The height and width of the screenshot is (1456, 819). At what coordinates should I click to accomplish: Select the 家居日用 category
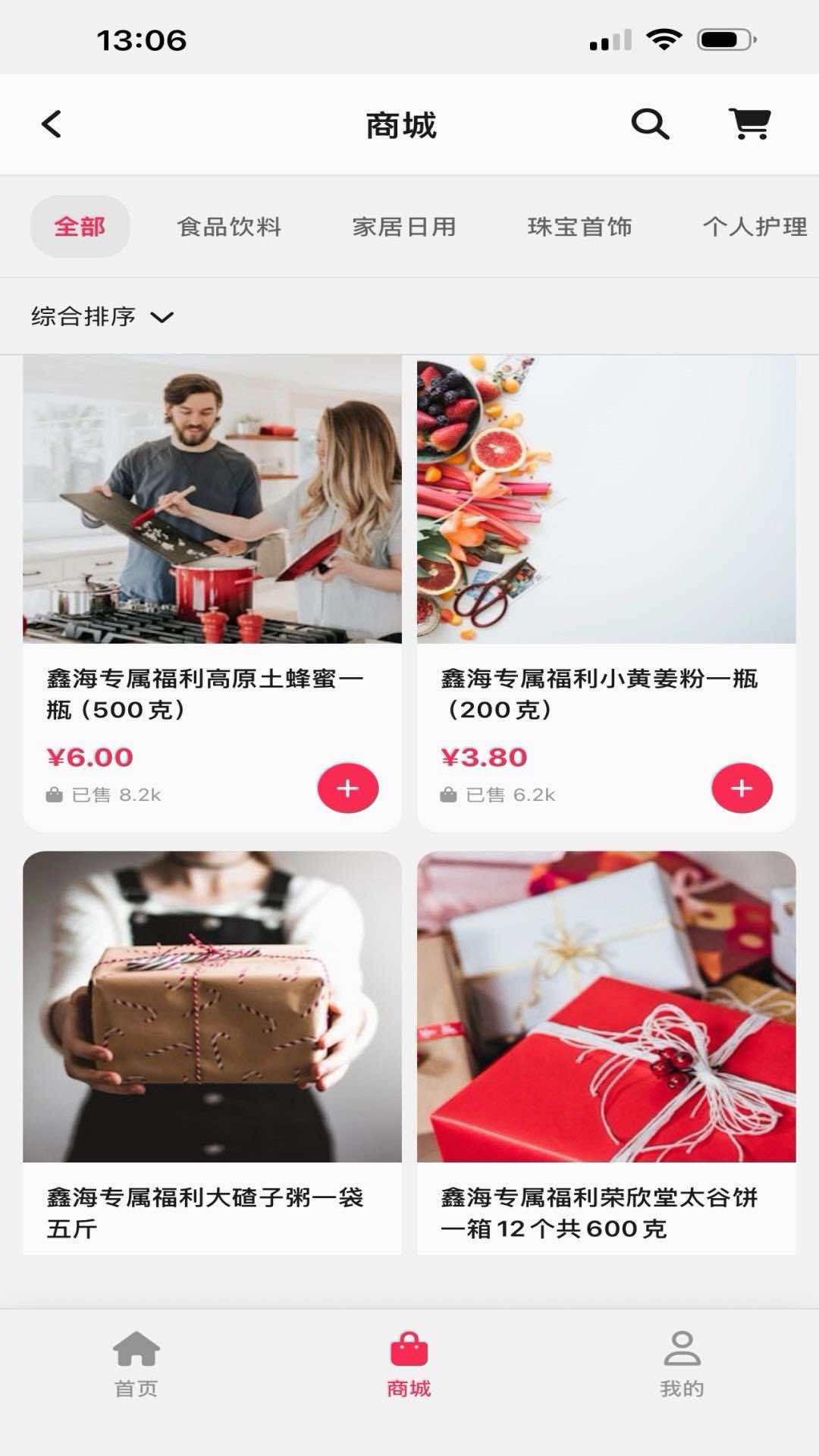click(406, 225)
